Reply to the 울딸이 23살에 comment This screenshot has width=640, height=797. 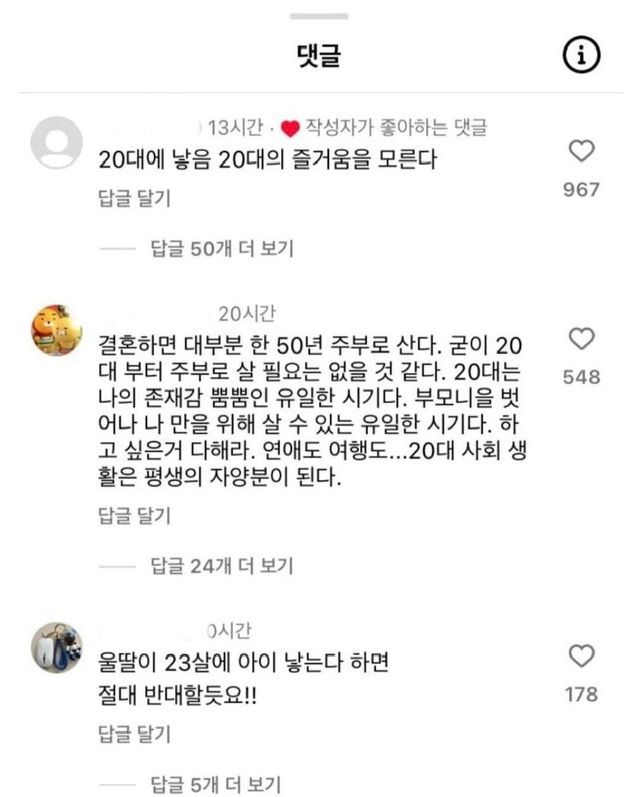click(x=135, y=739)
